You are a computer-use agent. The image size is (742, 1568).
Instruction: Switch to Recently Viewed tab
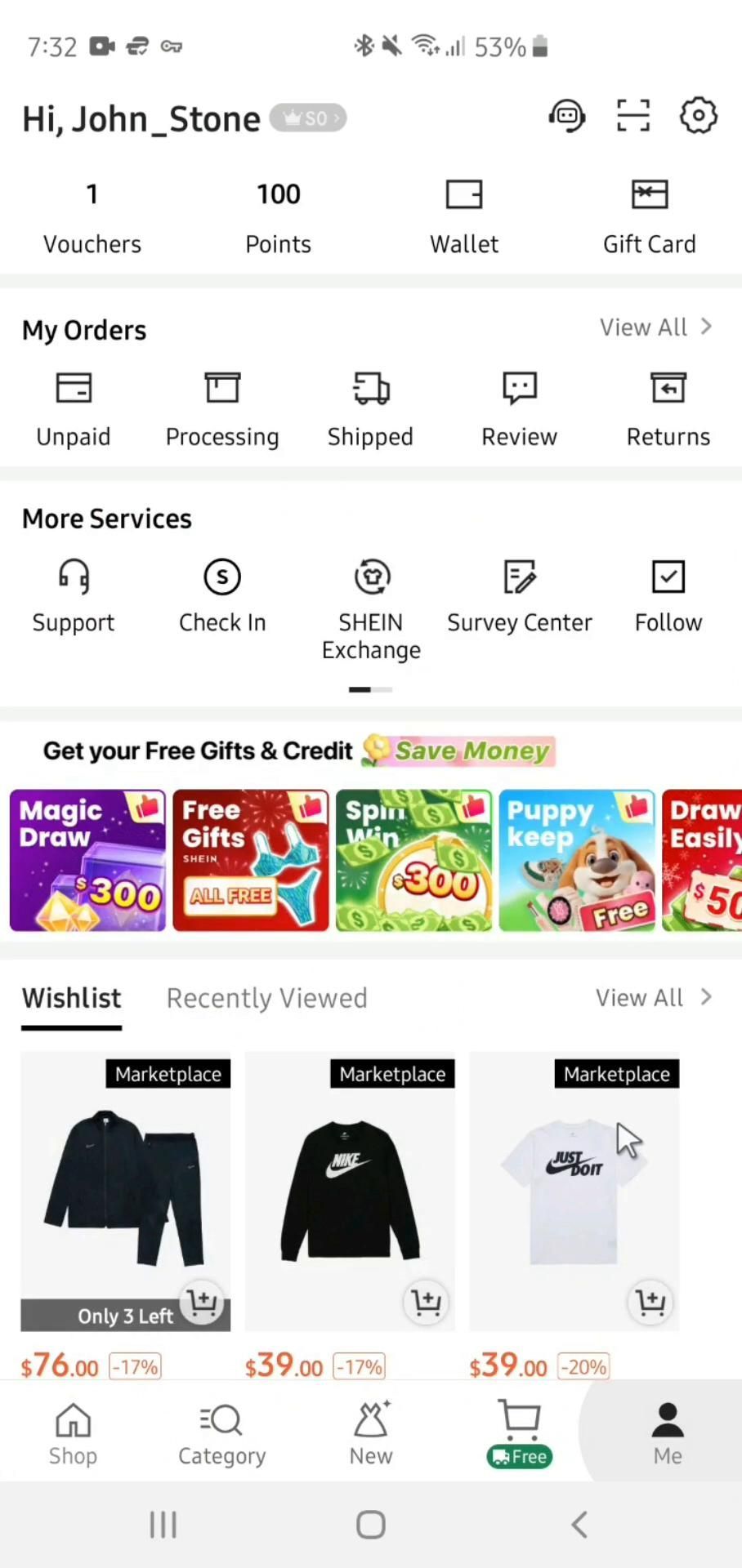tap(266, 998)
